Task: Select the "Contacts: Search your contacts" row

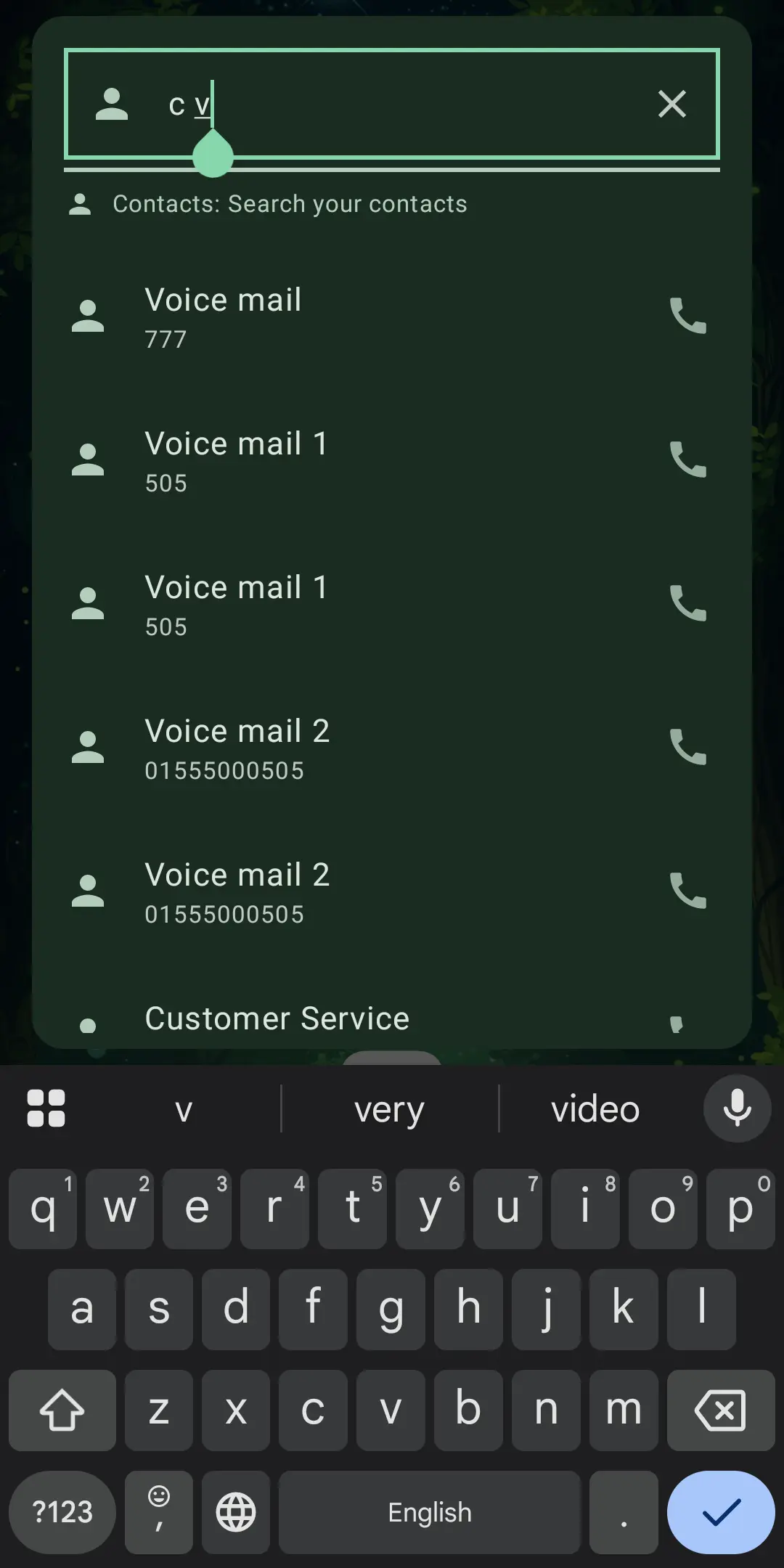Action: [x=392, y=204]
